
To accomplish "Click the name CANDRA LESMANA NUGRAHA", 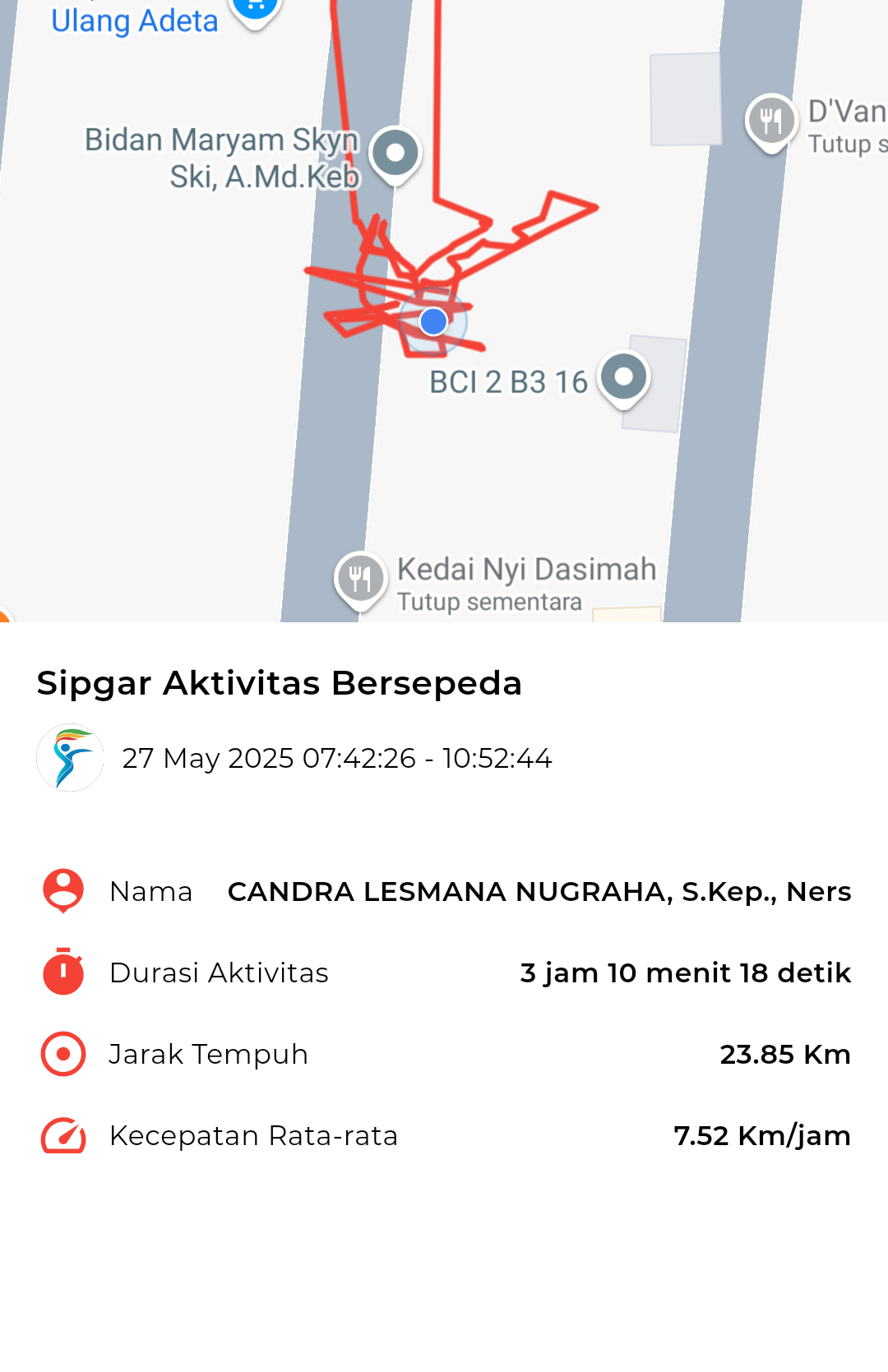I will pos(540,891).
